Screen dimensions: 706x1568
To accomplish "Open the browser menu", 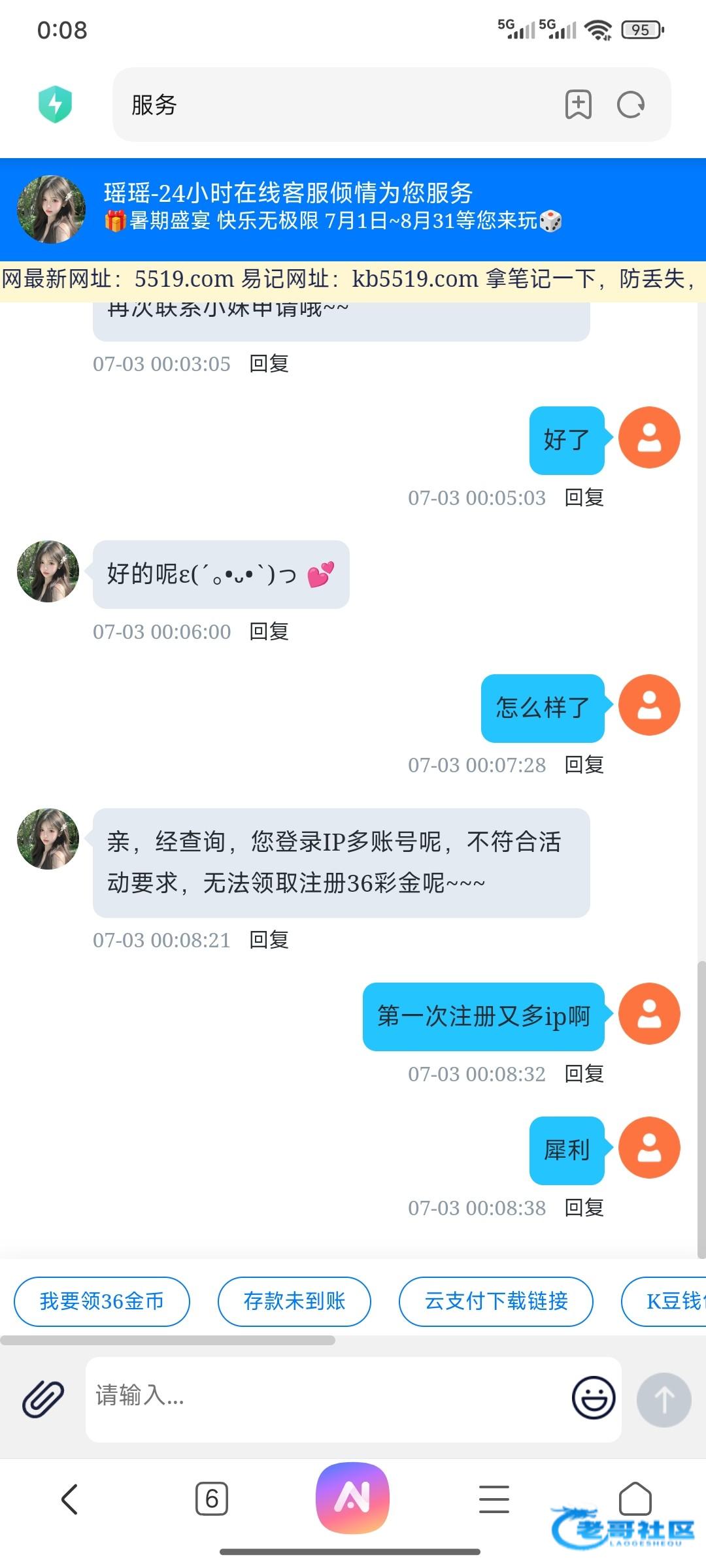I will (494, 1498).
